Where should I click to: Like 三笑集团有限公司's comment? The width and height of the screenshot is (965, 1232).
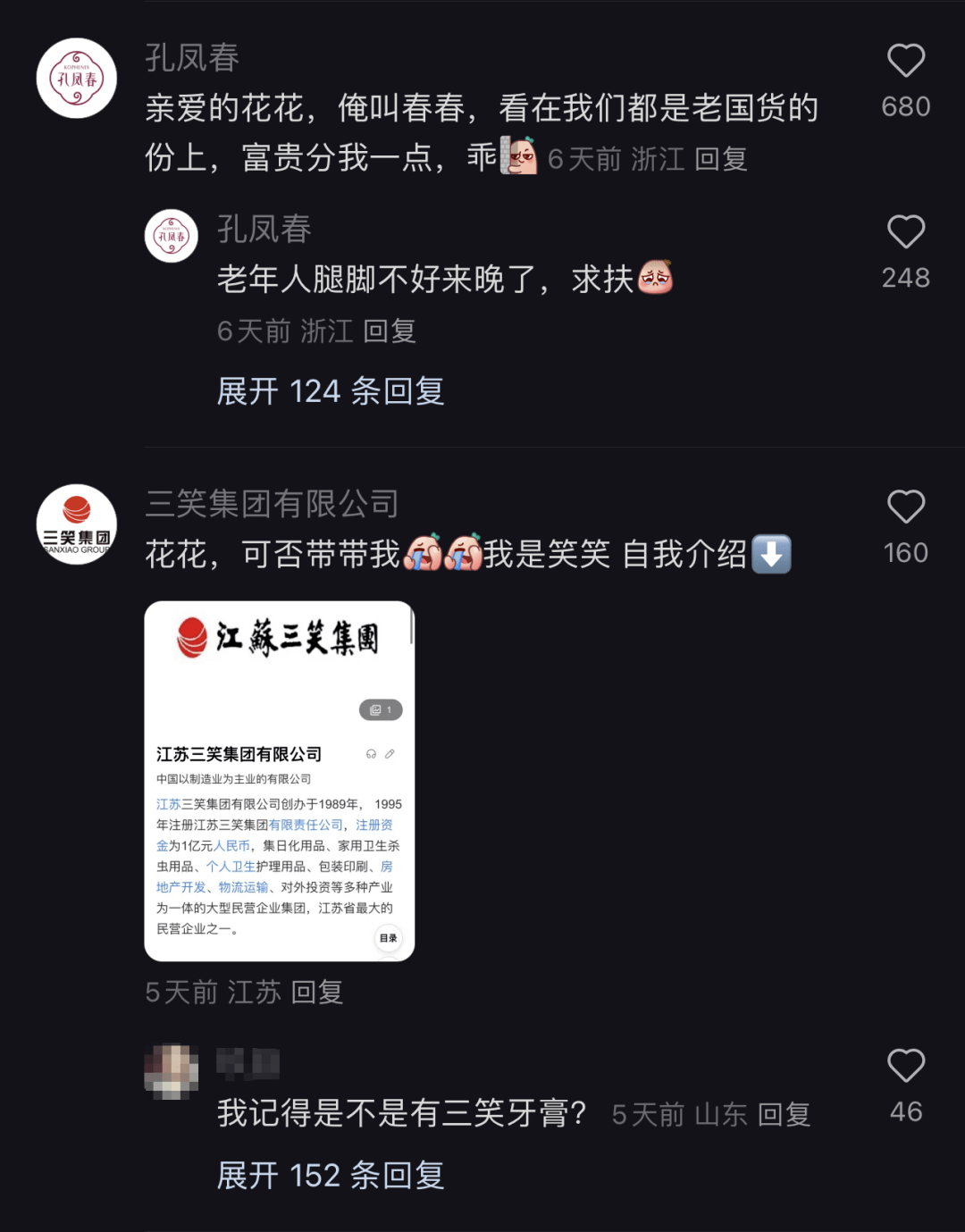(905, 507)
